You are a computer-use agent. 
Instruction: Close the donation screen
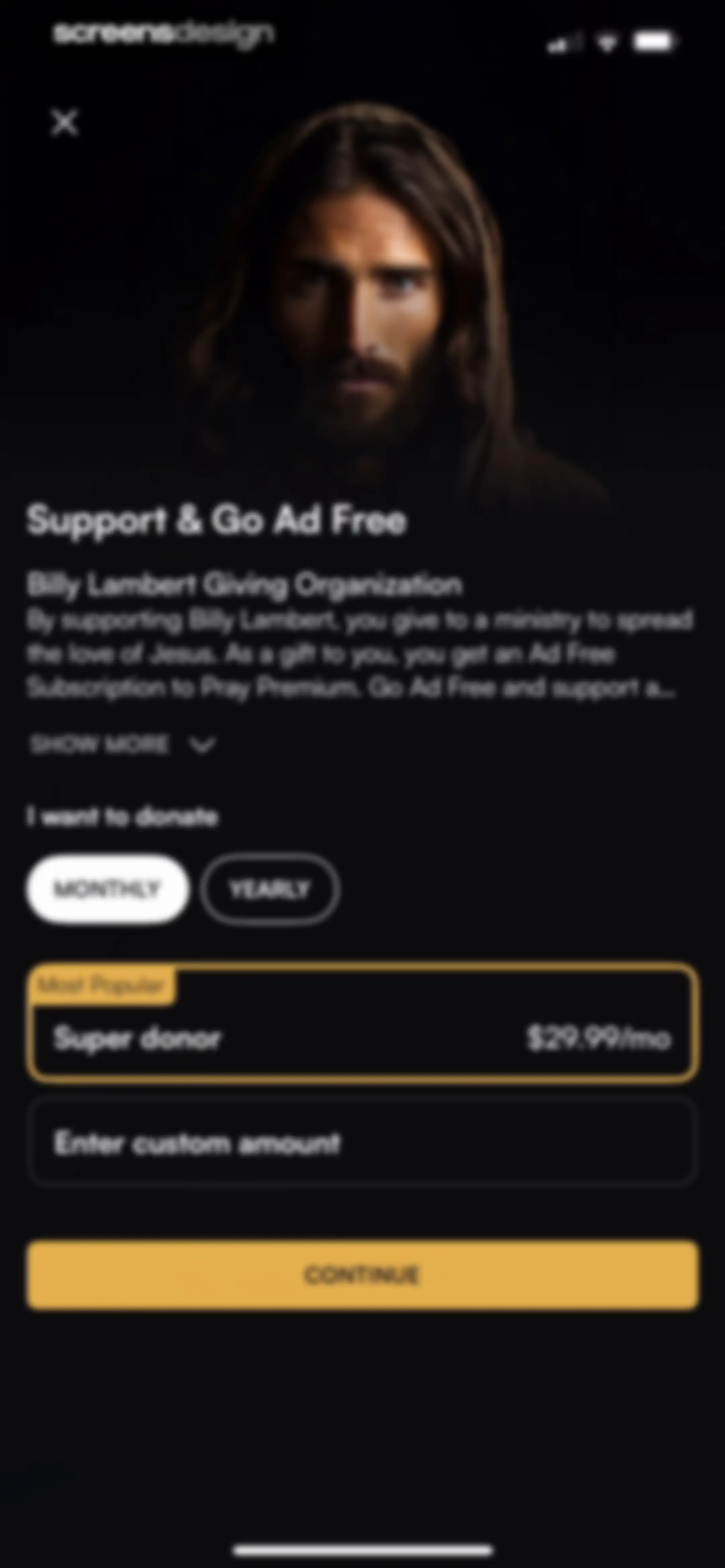pyautogui.click(x=64, y=122)
